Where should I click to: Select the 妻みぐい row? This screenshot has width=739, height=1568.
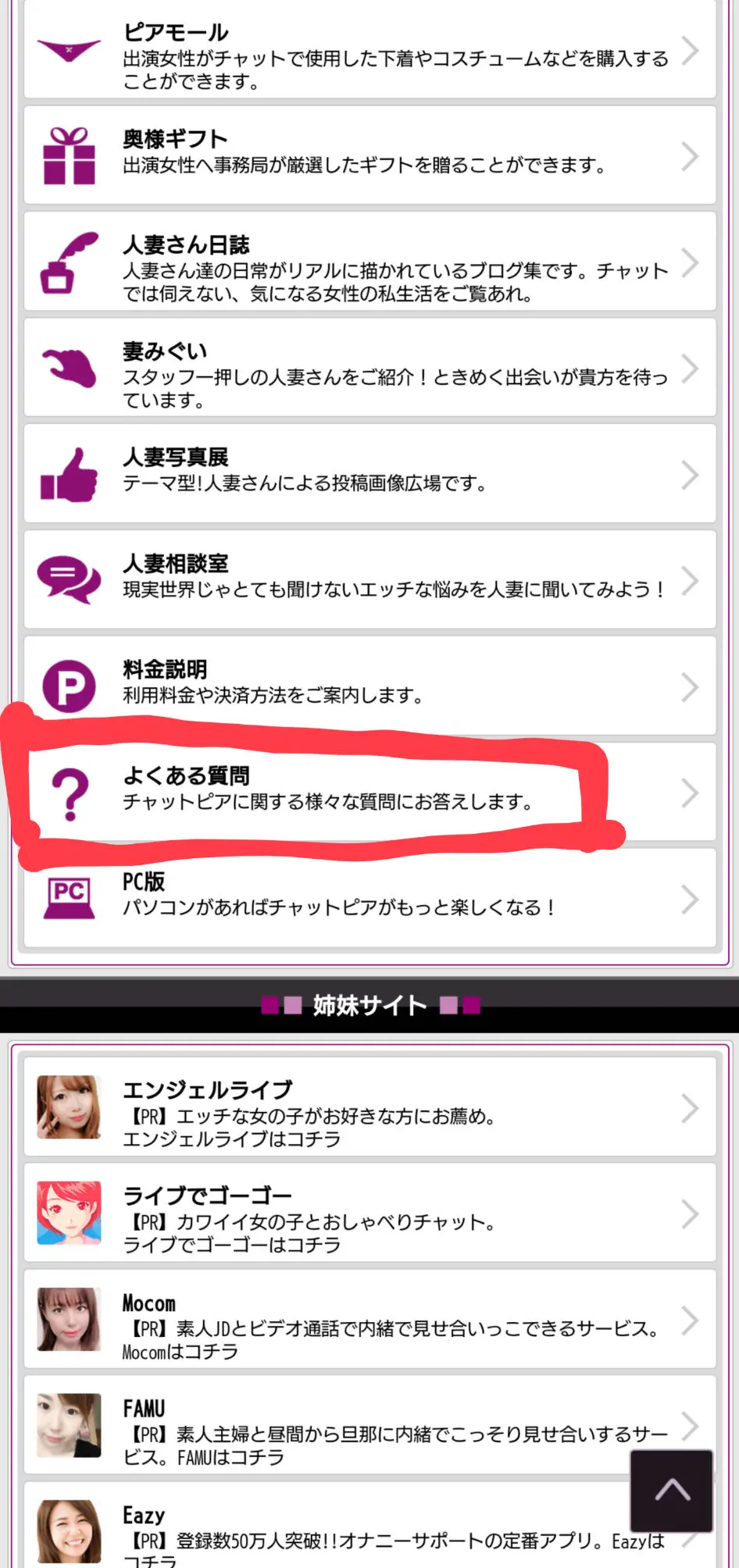[369, 368]
